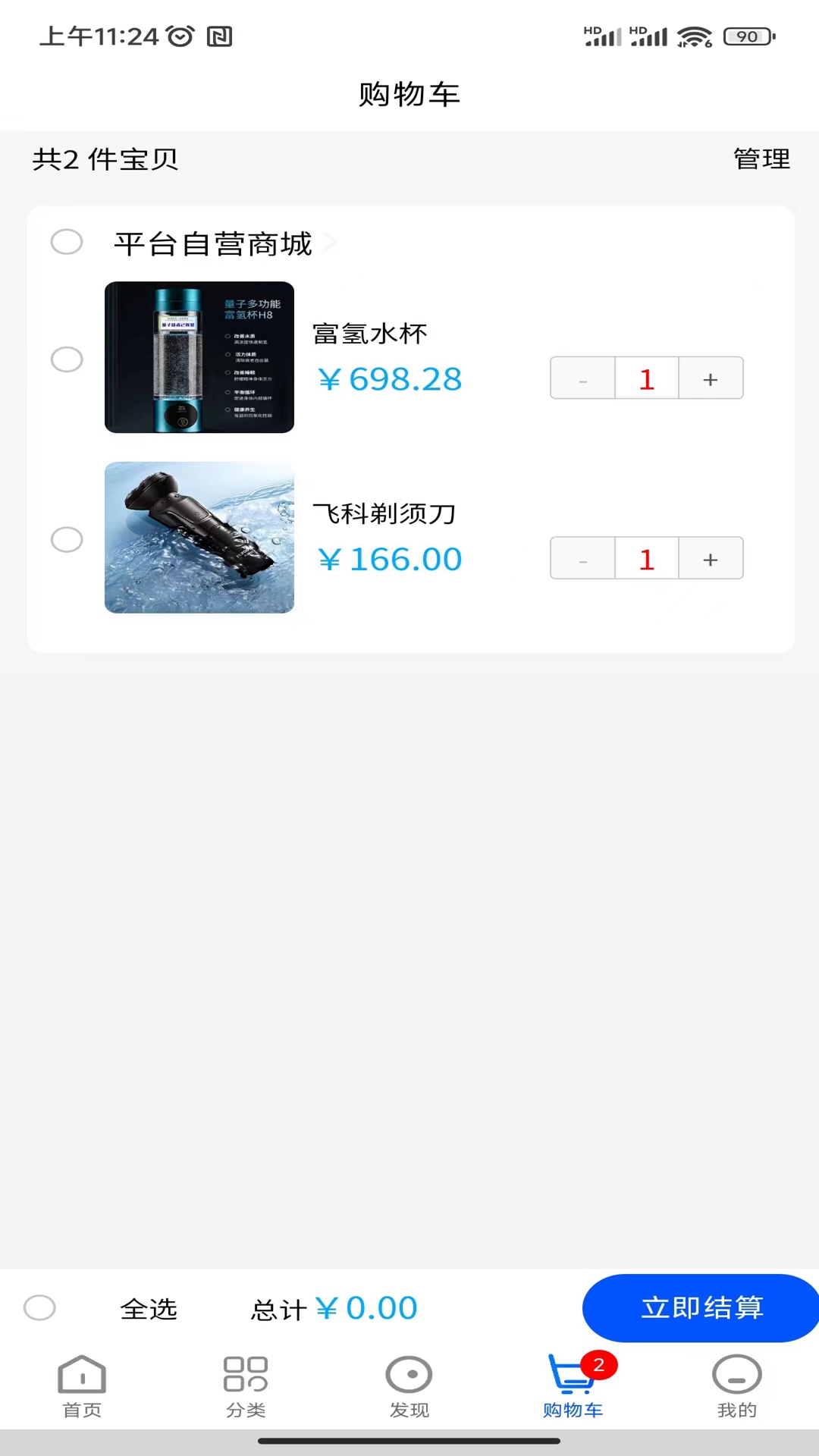Edit the 飞科剃须刀 quantity field
819x1456 pixels.
[x=646, y=559]
